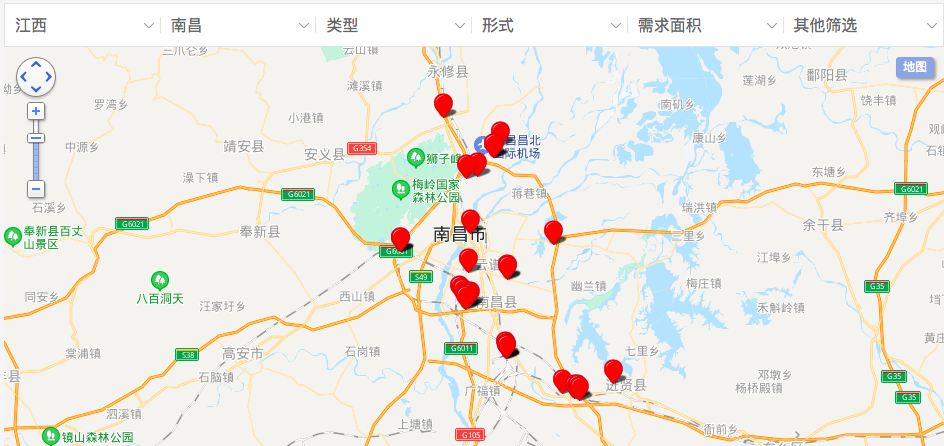Zoom out with the minus button
The height and width of the screenshot is (446, 944).
click(36, 188)
